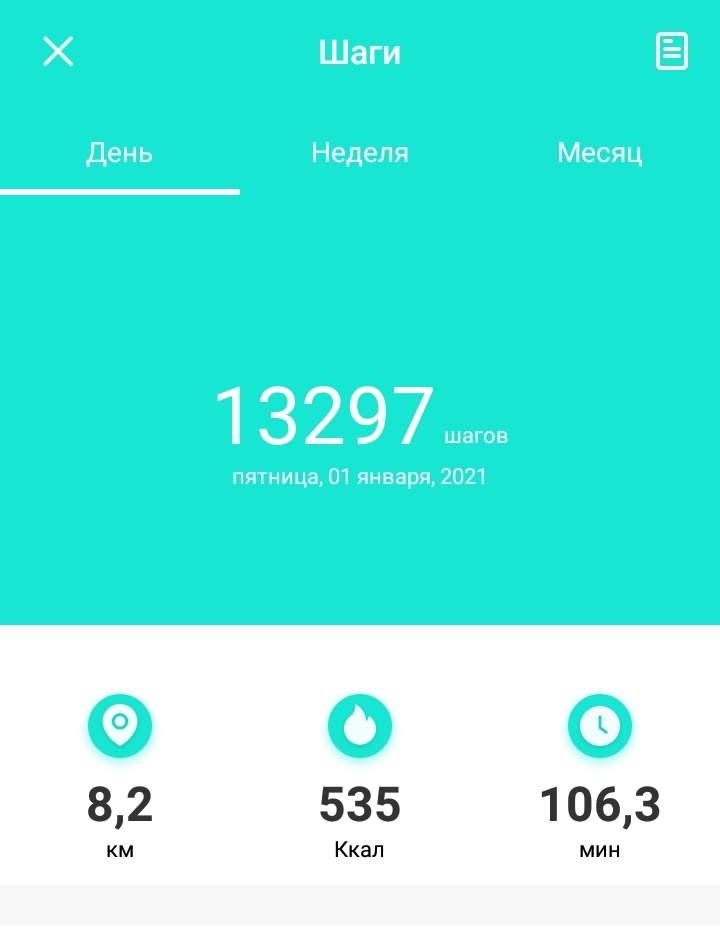Switch to the Неделя tab

click(360, 153)
